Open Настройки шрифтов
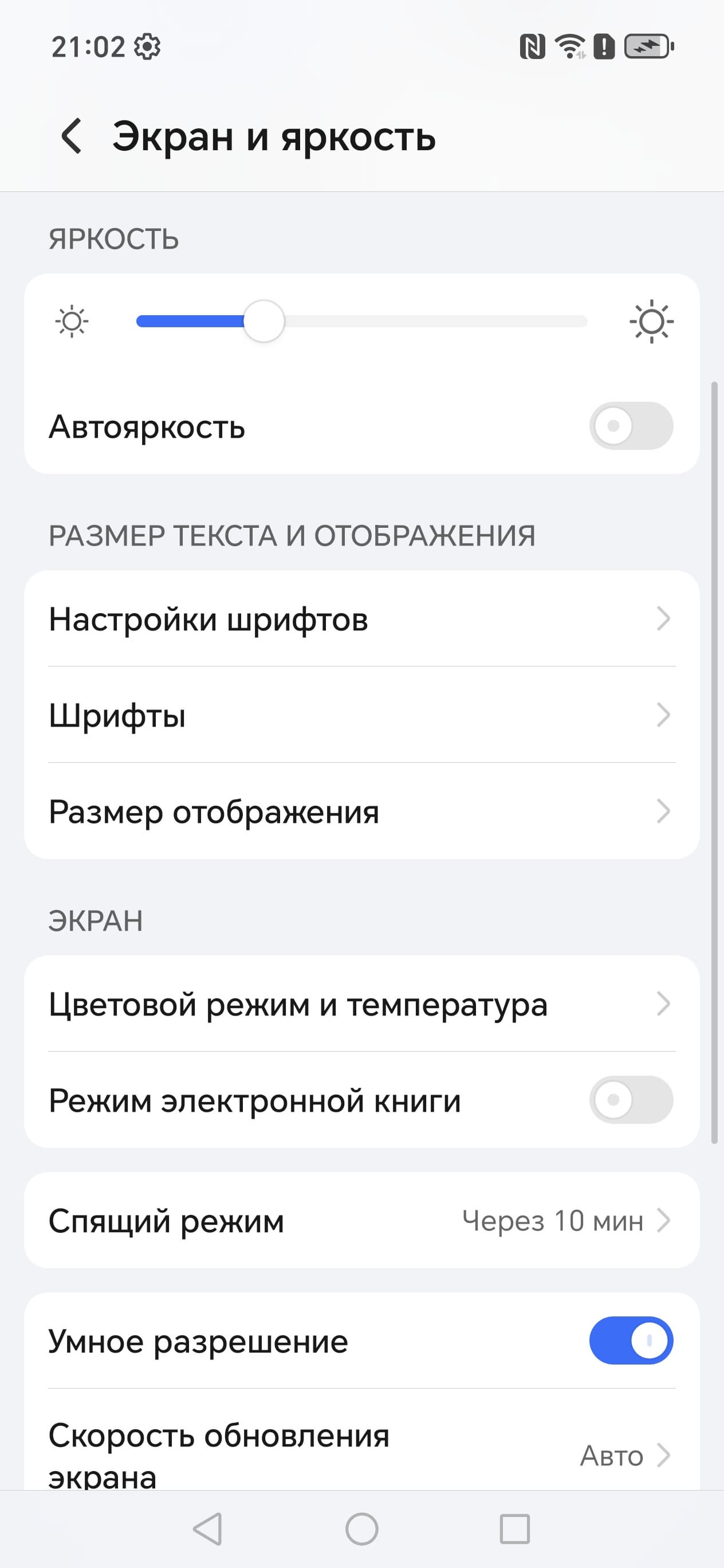The height and width of the screenshot is (1568, 724). [361, 619]
